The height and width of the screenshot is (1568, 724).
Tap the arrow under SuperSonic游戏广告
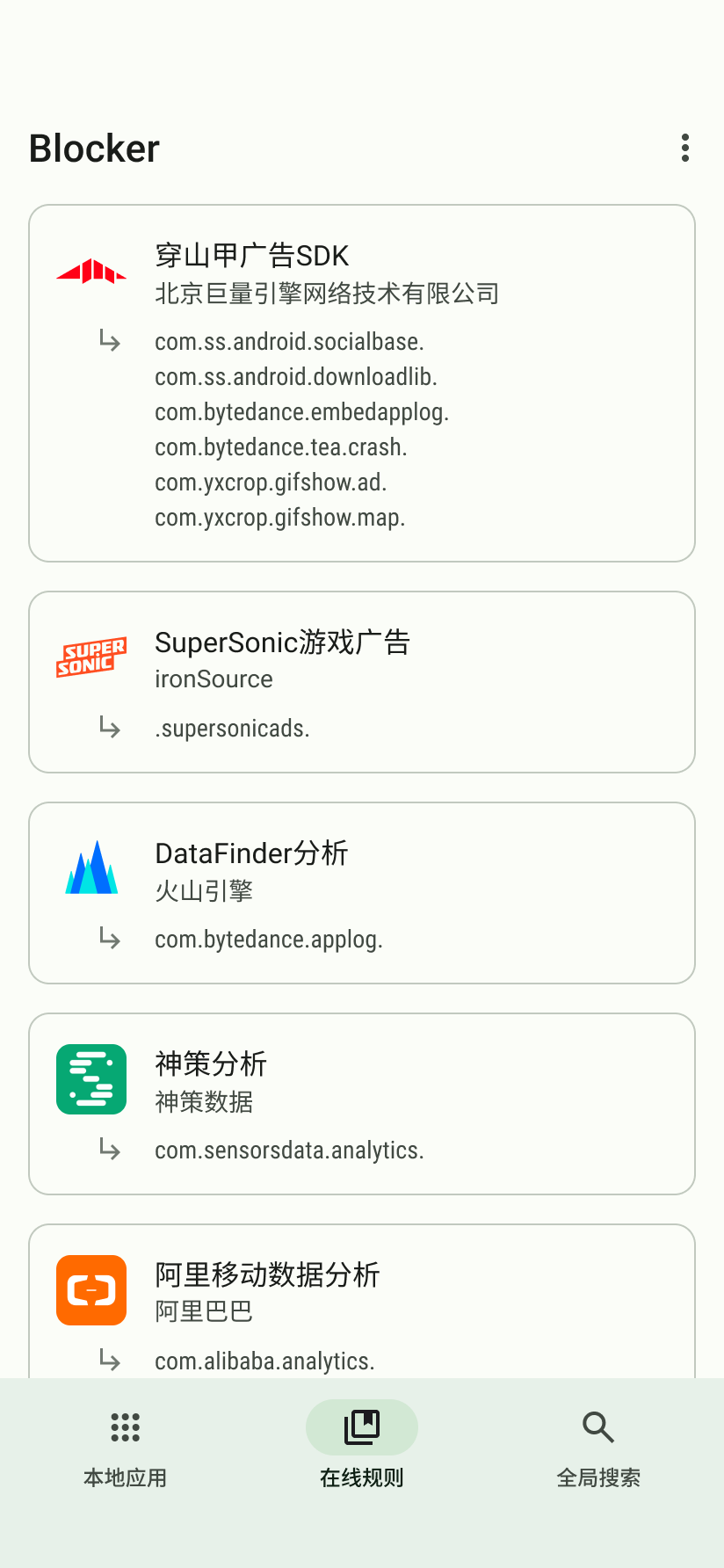click(109, 728)
